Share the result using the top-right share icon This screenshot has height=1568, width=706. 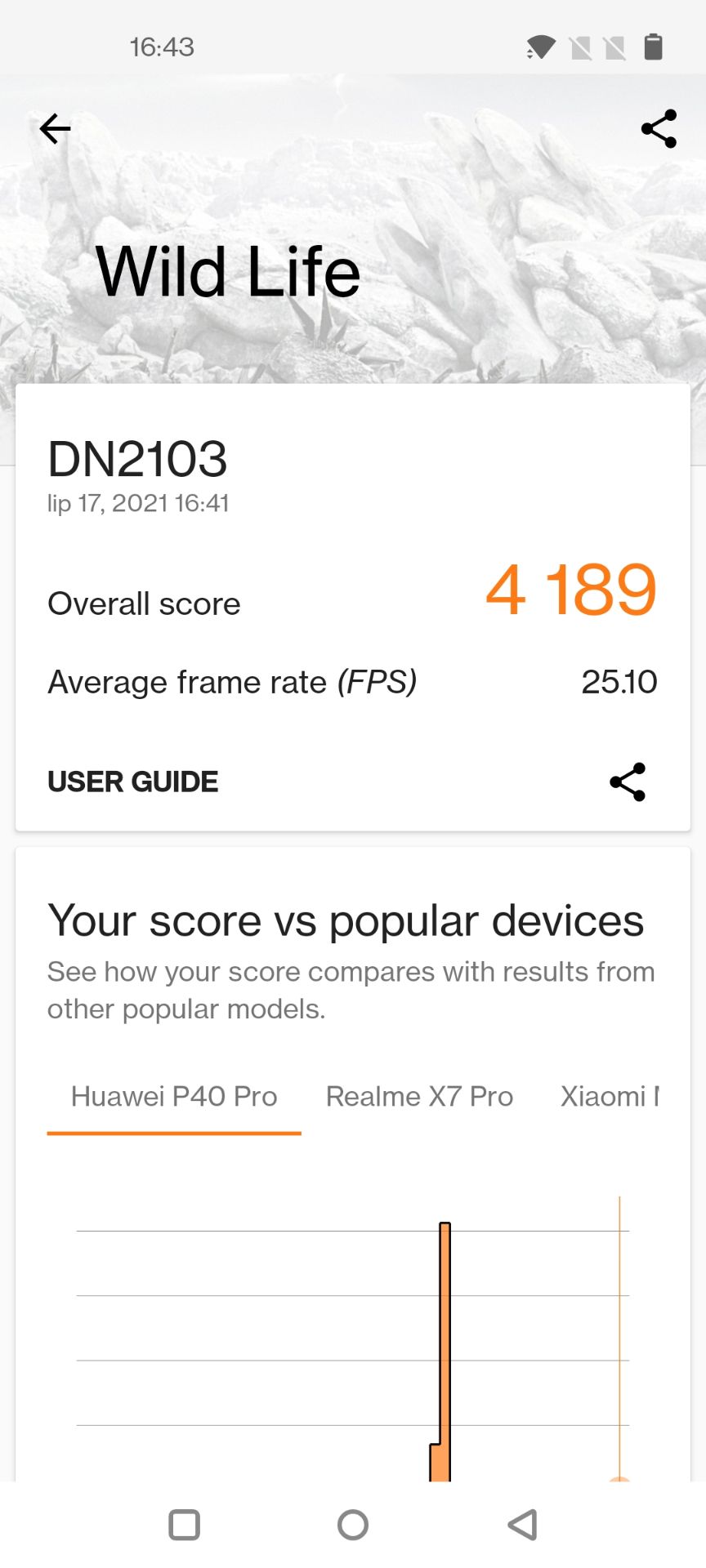coord(659,128)
